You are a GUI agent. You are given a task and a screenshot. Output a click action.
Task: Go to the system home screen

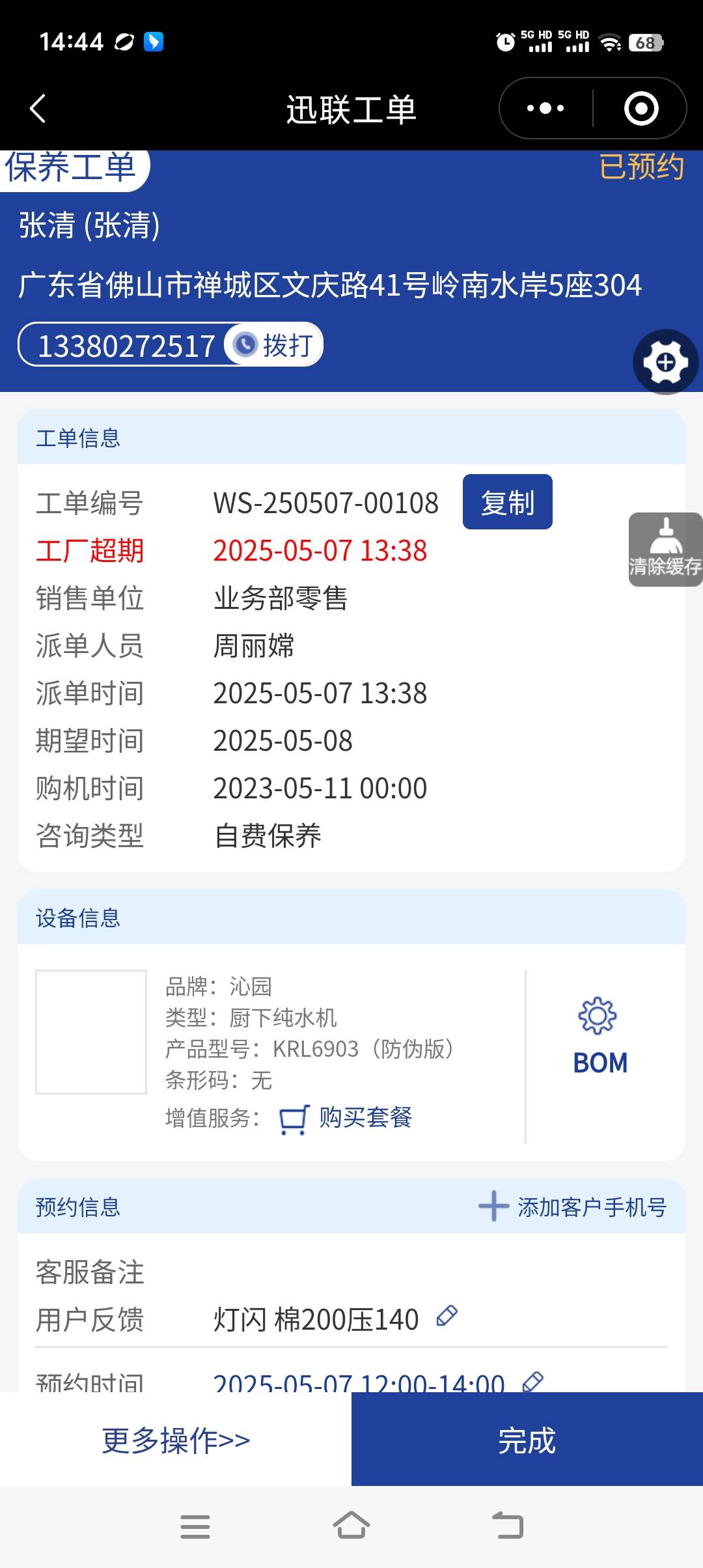click(x=351, y=1526)
